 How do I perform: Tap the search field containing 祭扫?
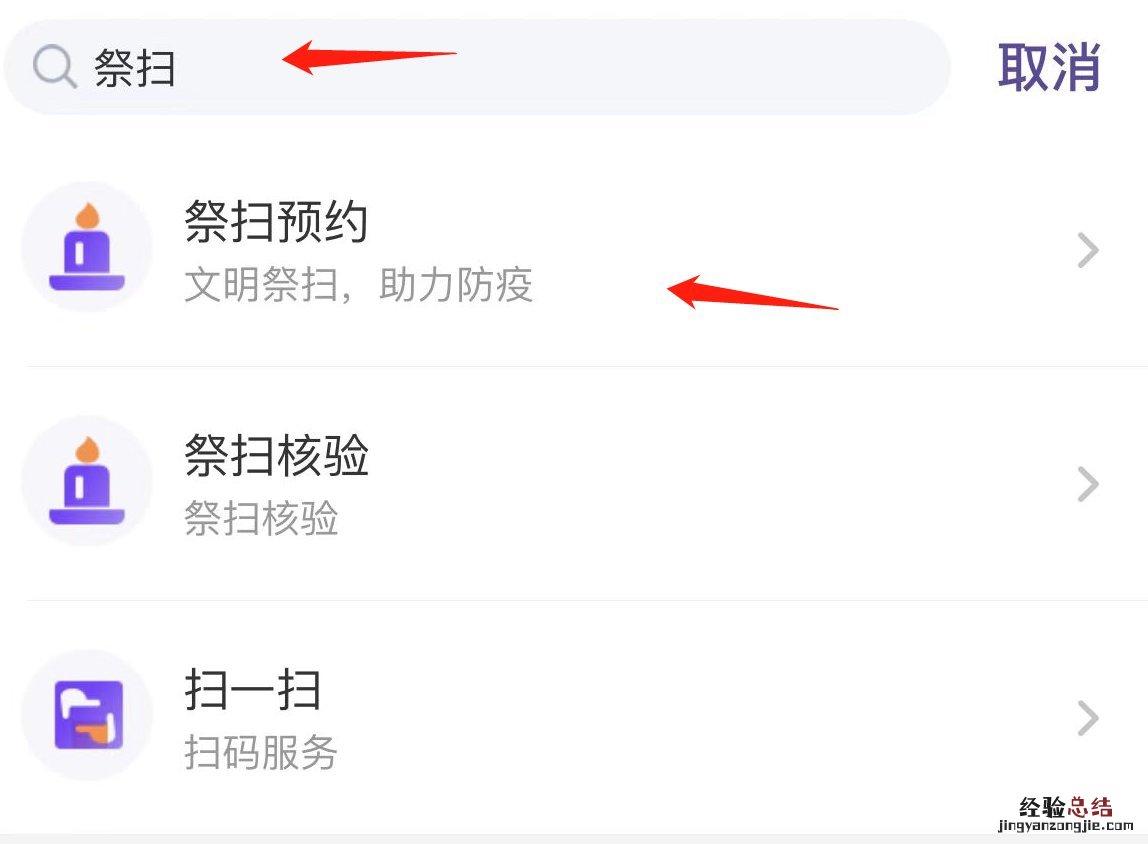tap(475, 68)
